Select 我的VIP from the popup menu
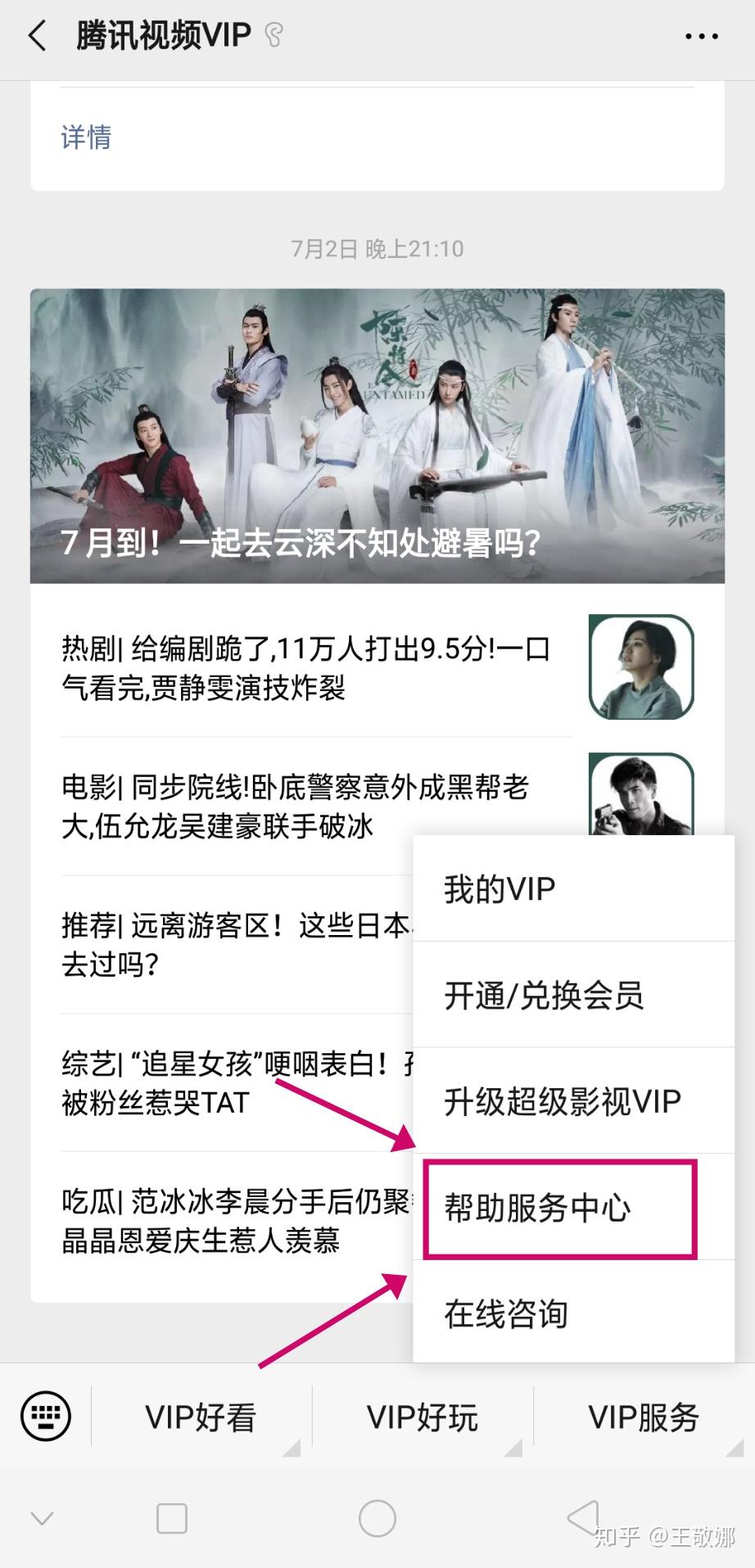755x1568 pixels. pyautogui.click(x=573, y=888)
